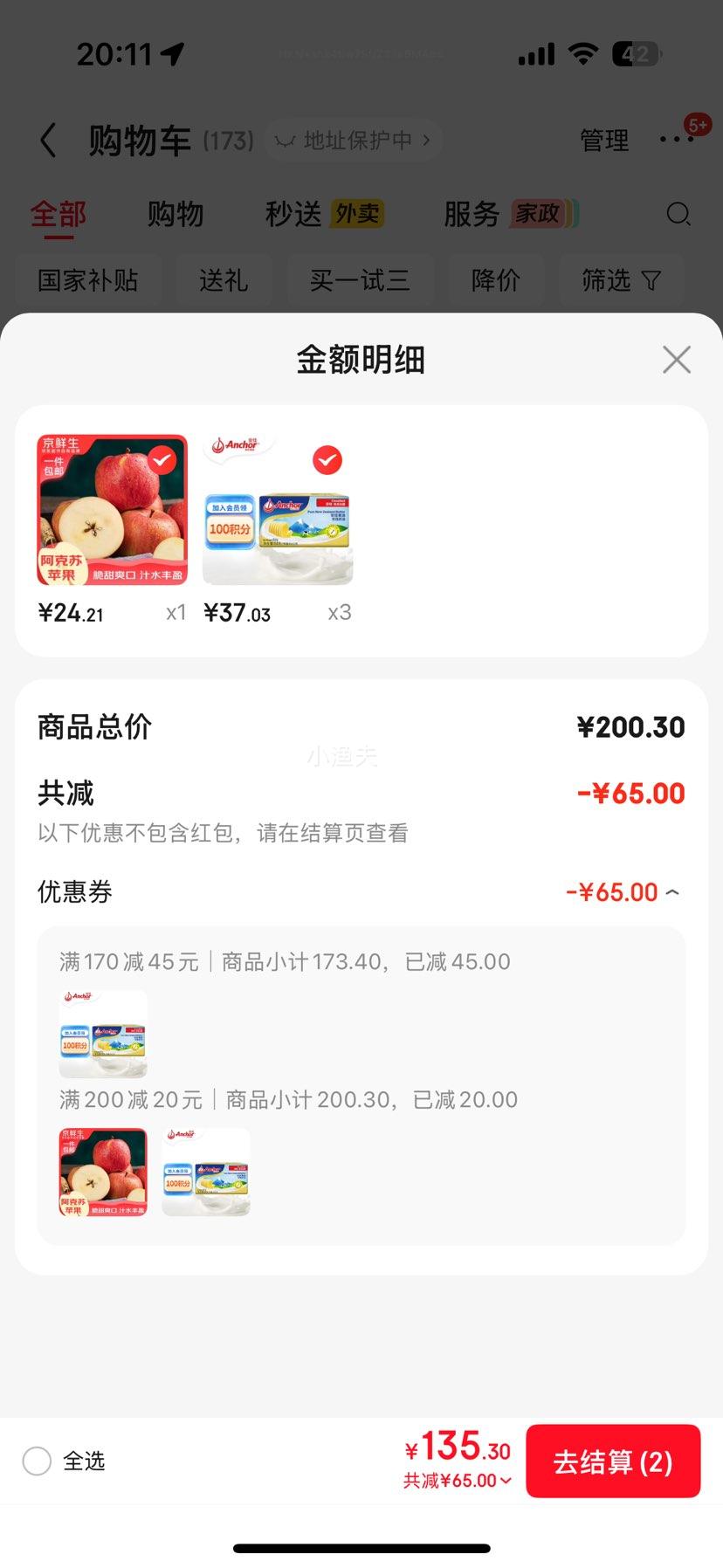The image size is (723, 1568).
Task: Open the apple product thumbnail in coupon list
Action: point(102,1172)
